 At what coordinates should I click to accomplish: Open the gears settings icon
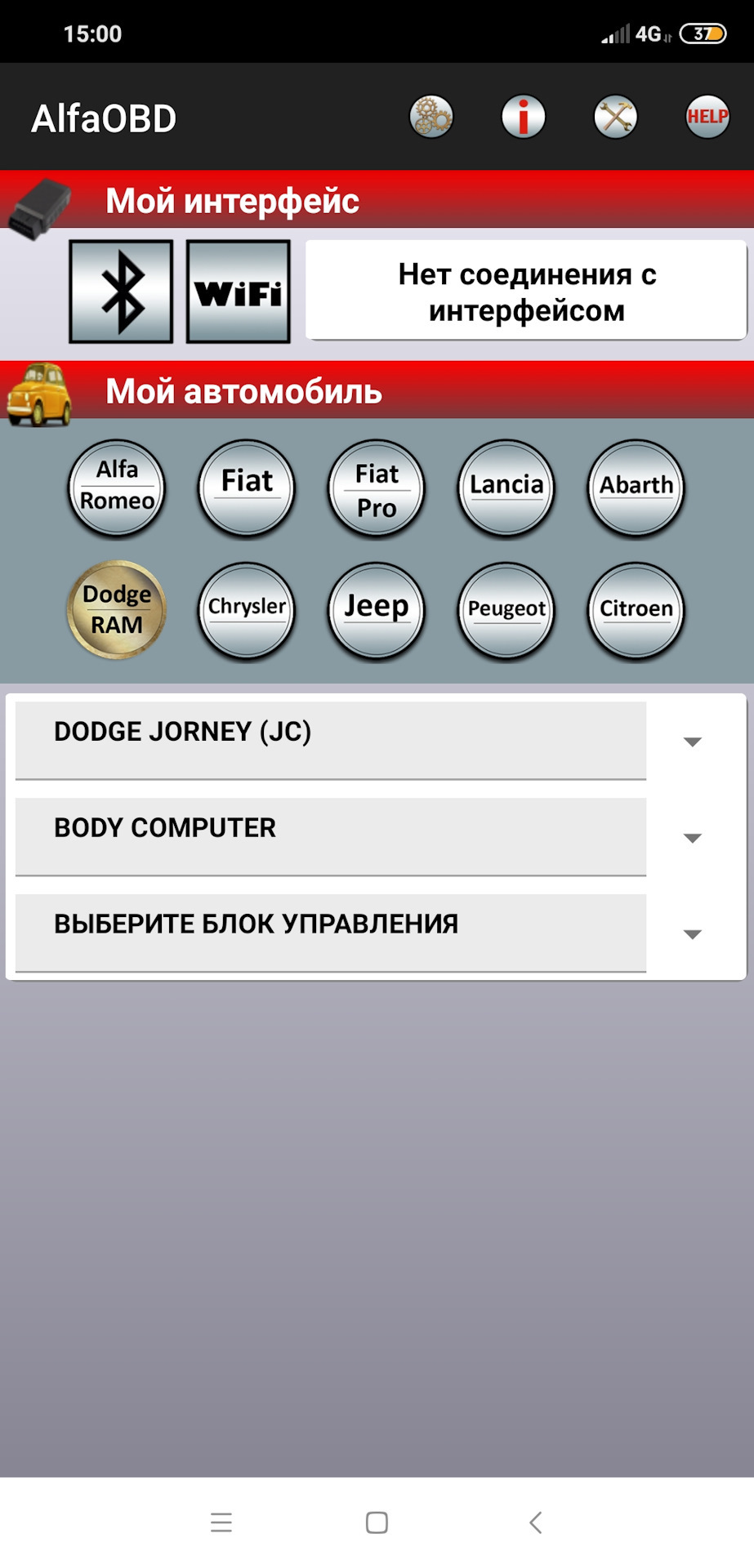tap(431, 118)
